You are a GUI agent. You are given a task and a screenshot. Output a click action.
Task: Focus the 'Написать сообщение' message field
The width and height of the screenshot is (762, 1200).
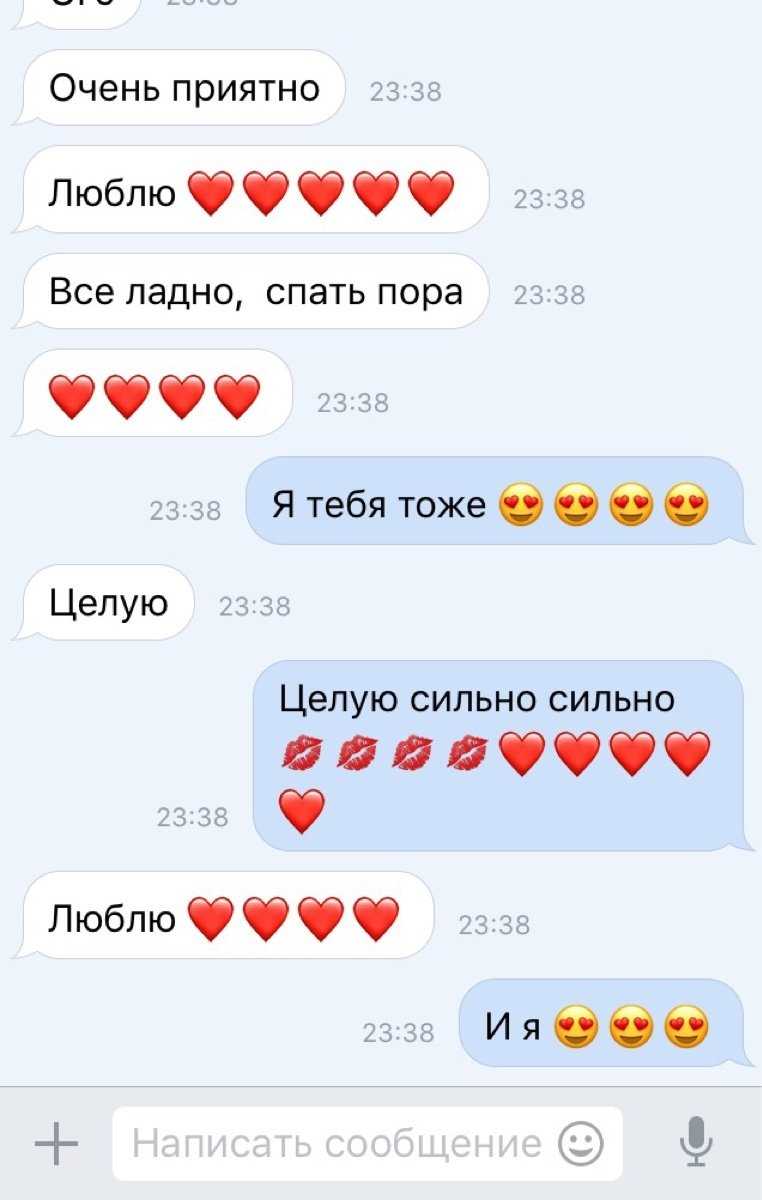tap(335, 1143)
